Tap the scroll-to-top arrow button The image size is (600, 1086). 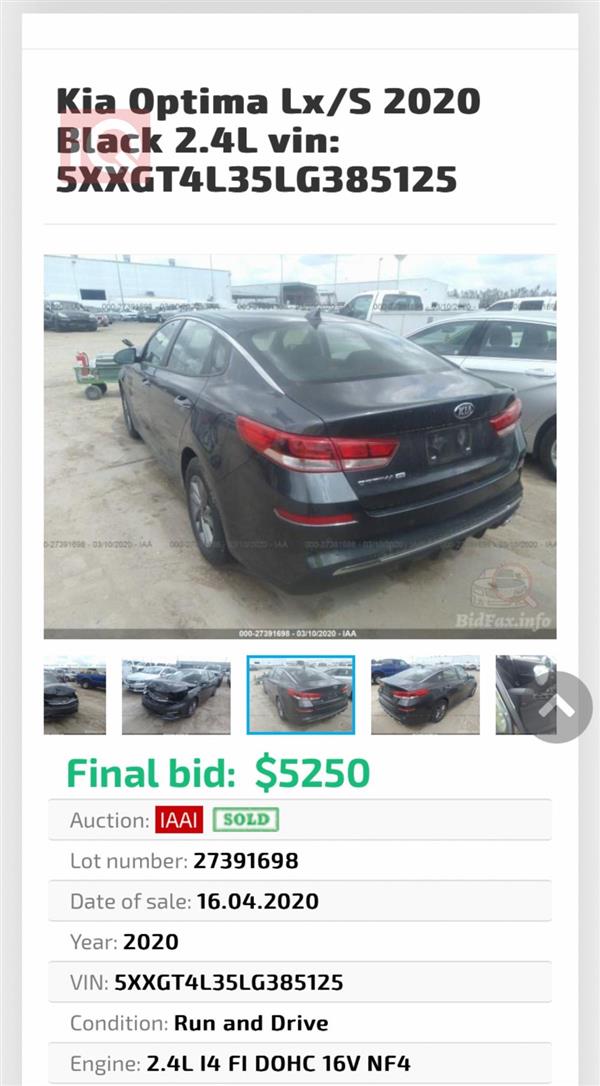[x=559, y=706]
